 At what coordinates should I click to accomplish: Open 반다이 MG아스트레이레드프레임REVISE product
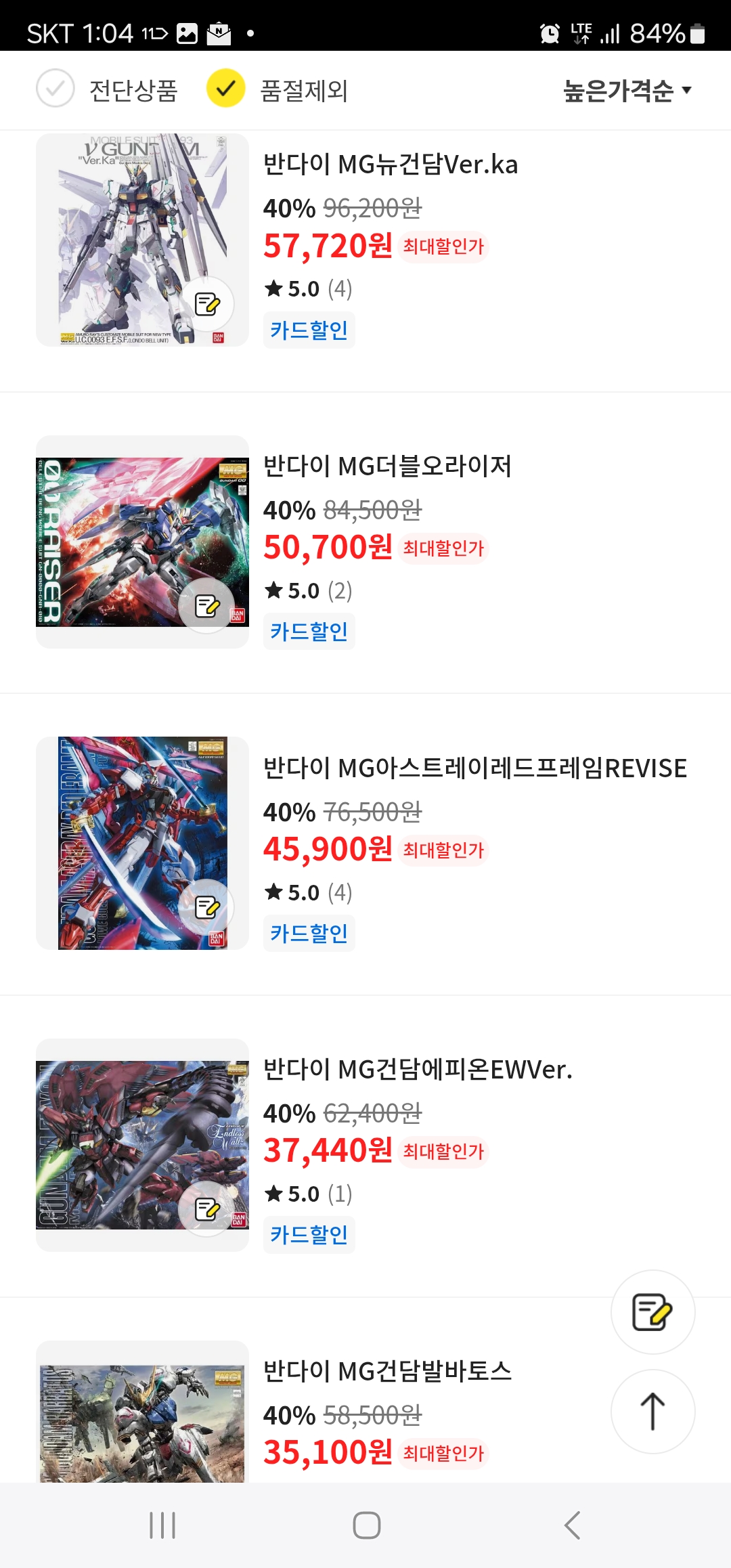(475, 768)
